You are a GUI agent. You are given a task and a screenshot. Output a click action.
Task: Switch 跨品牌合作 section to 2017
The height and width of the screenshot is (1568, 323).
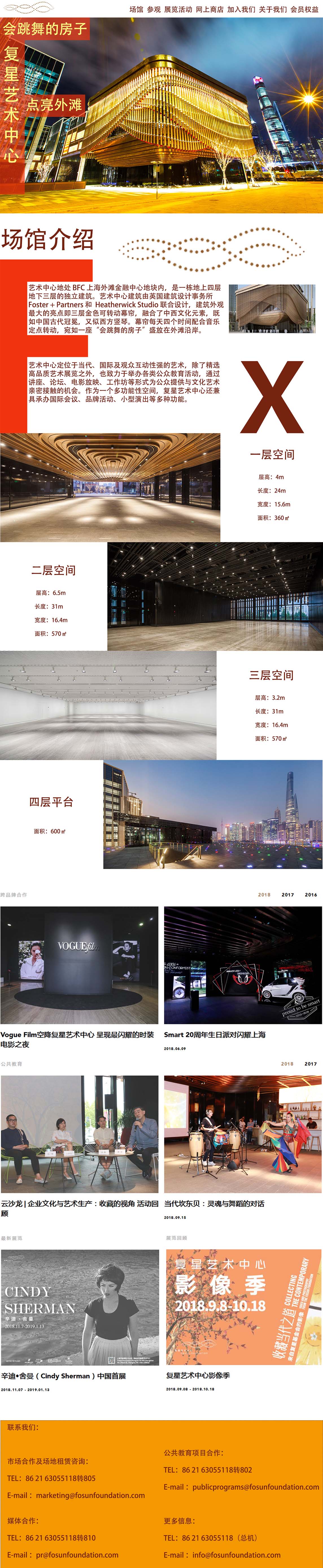pos(288,895)
